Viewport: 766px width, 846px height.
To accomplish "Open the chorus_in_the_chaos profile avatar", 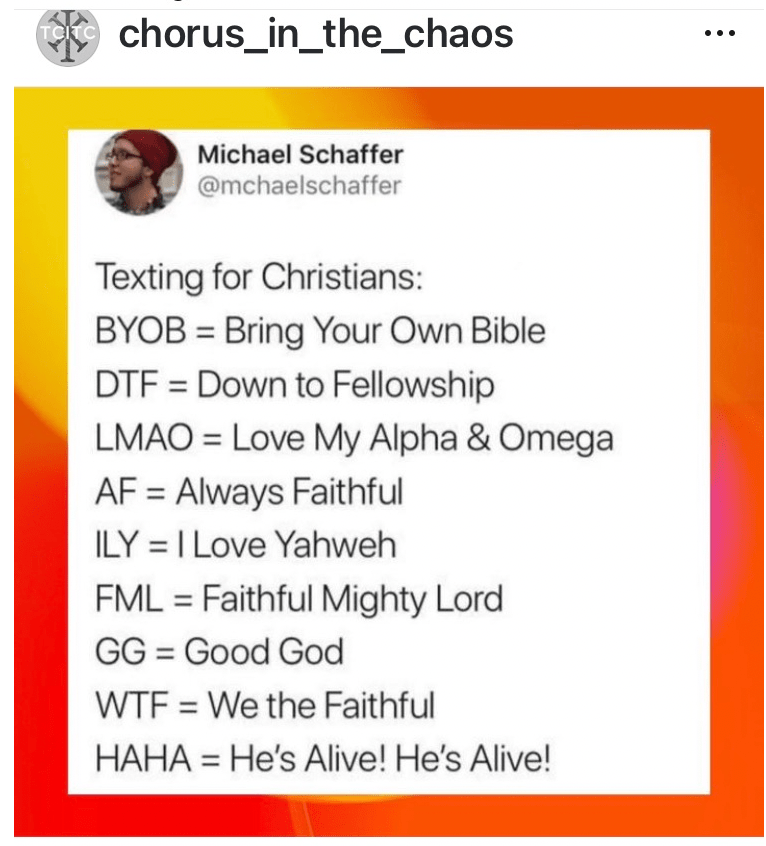I will [x=67, y=36].
